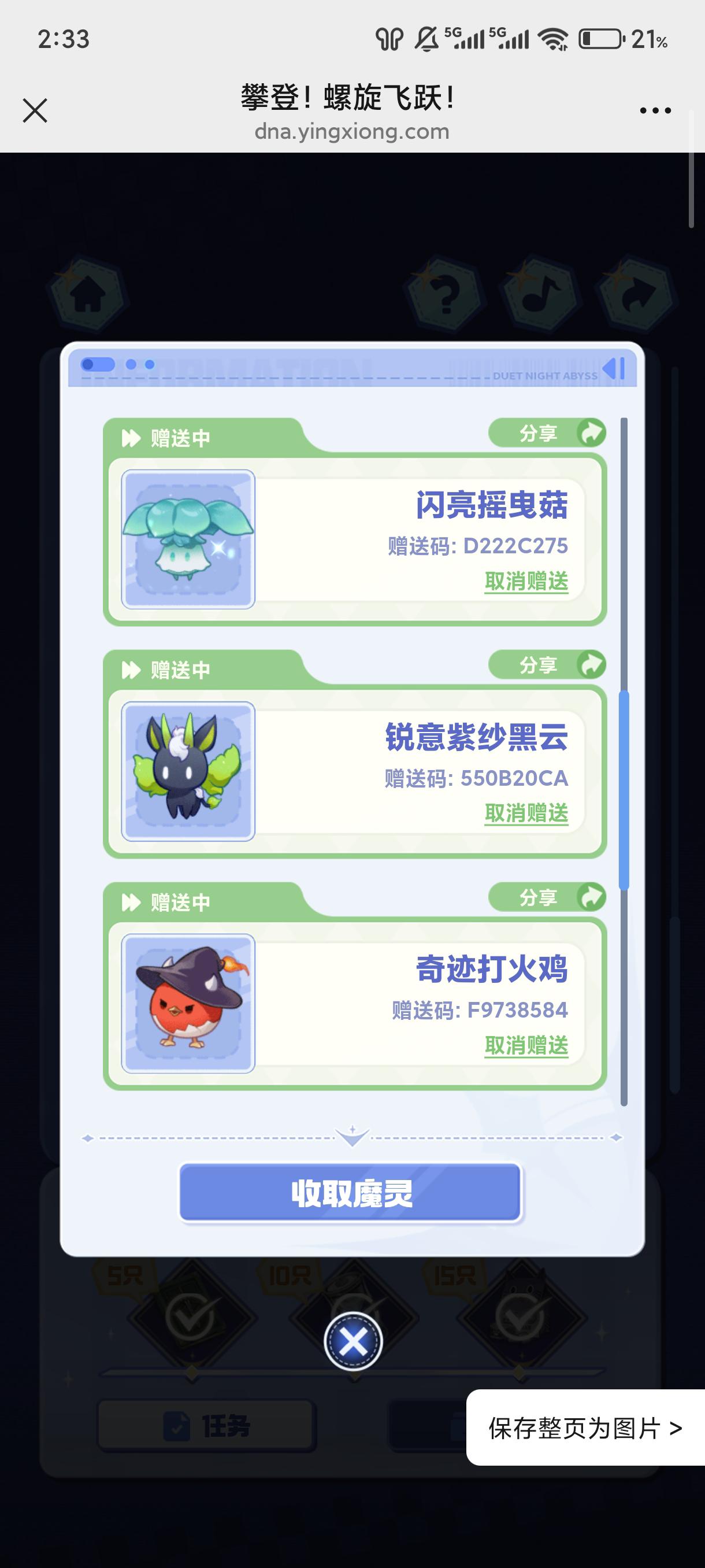The image size is (705, 1568).
Task: Share the 闪亮摇曳菇 gift
Action: pos(547,434)
